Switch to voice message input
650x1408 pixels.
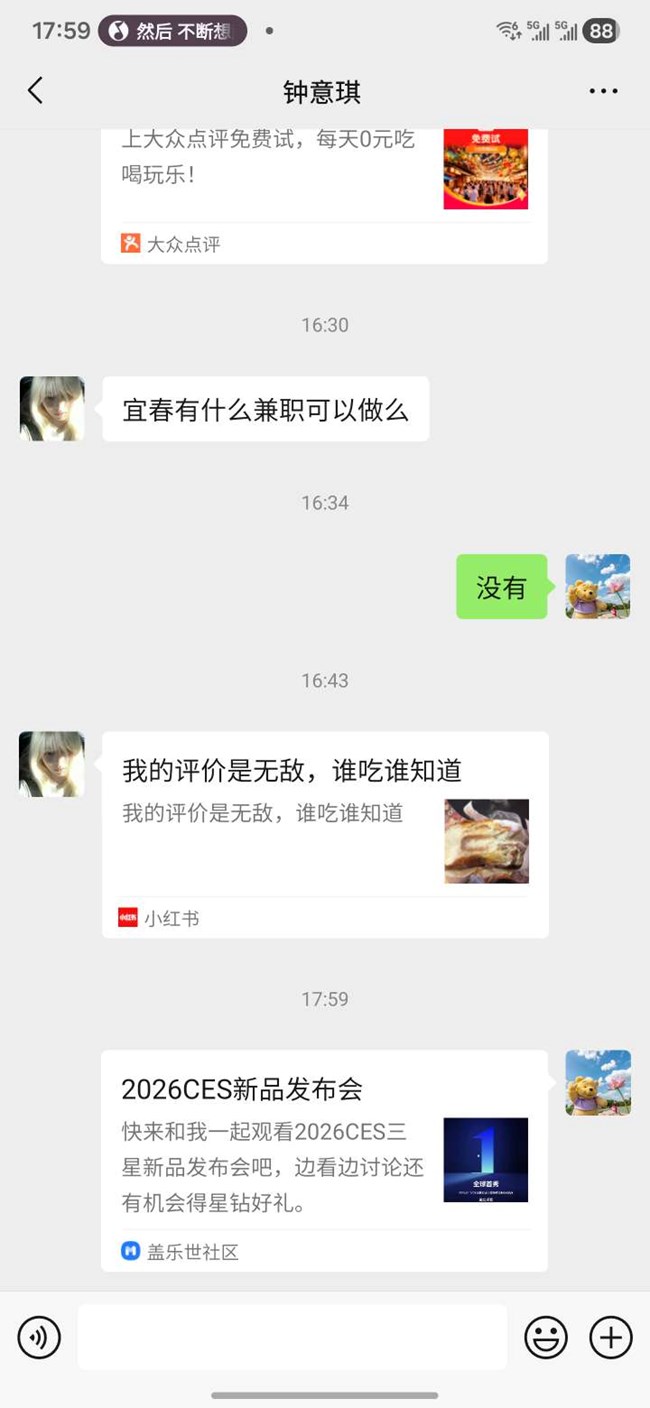tap(39, 1337)
